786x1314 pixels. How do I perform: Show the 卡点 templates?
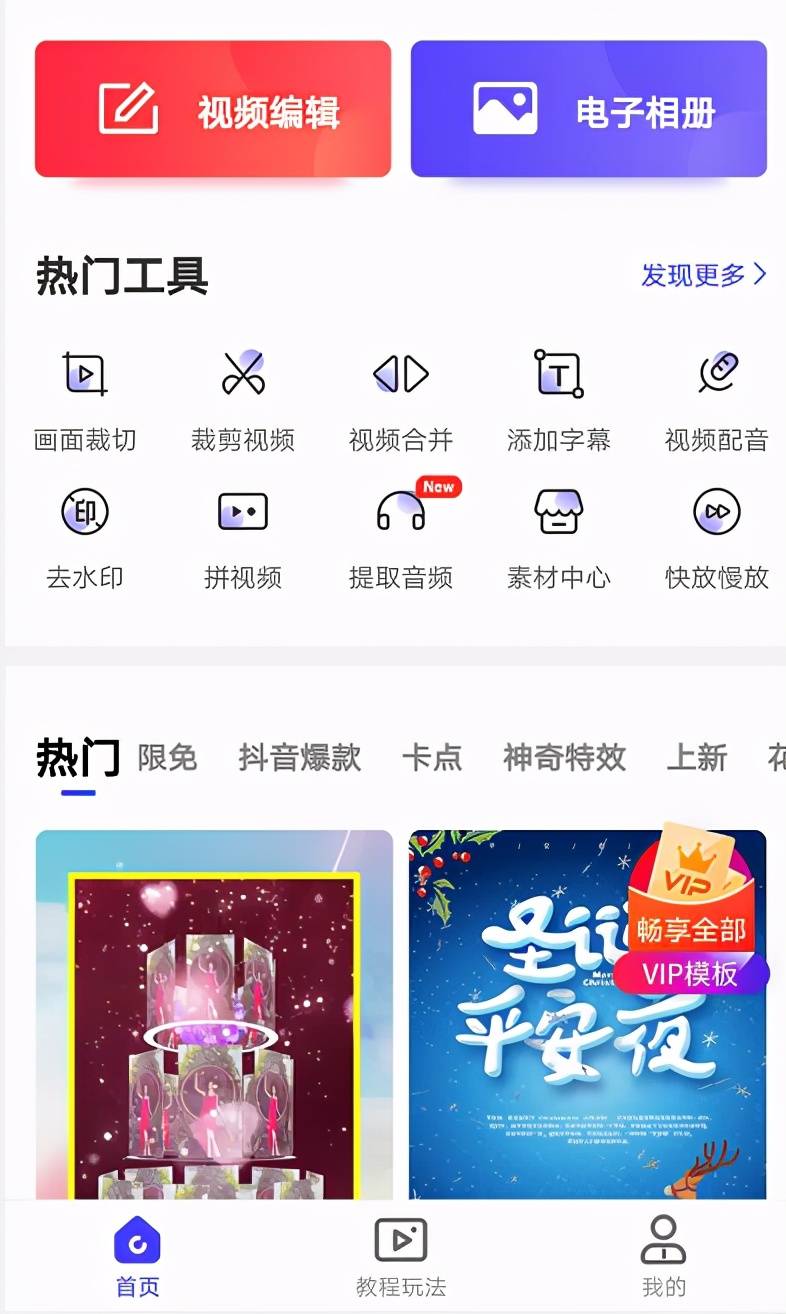(432, 758)
